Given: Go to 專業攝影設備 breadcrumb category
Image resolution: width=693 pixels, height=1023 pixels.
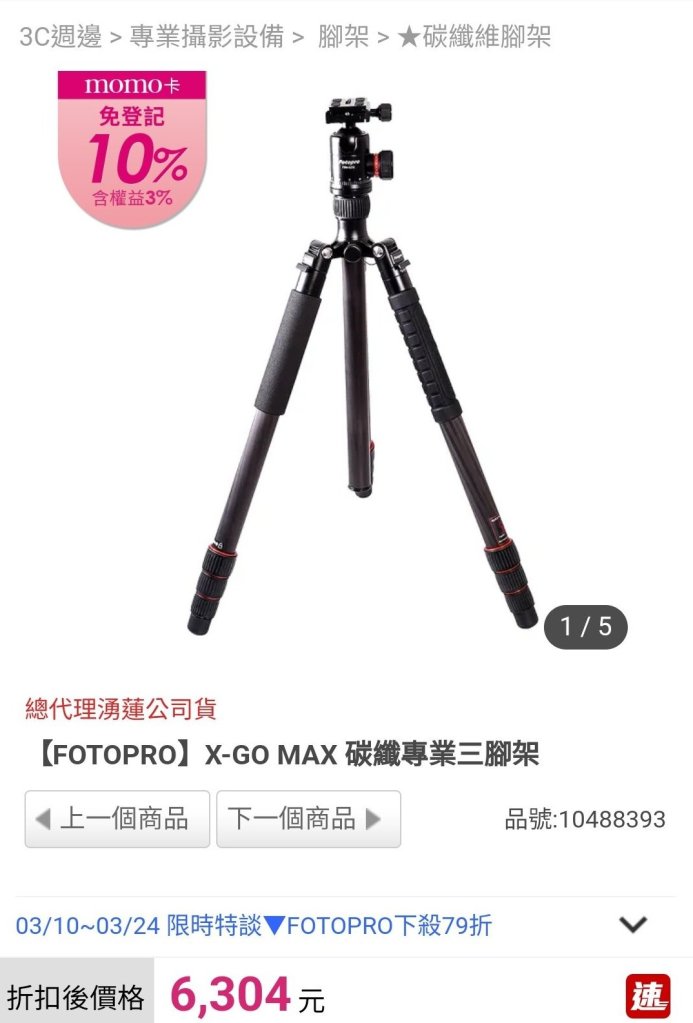Looking at the screenshot, I should point(206,38).
